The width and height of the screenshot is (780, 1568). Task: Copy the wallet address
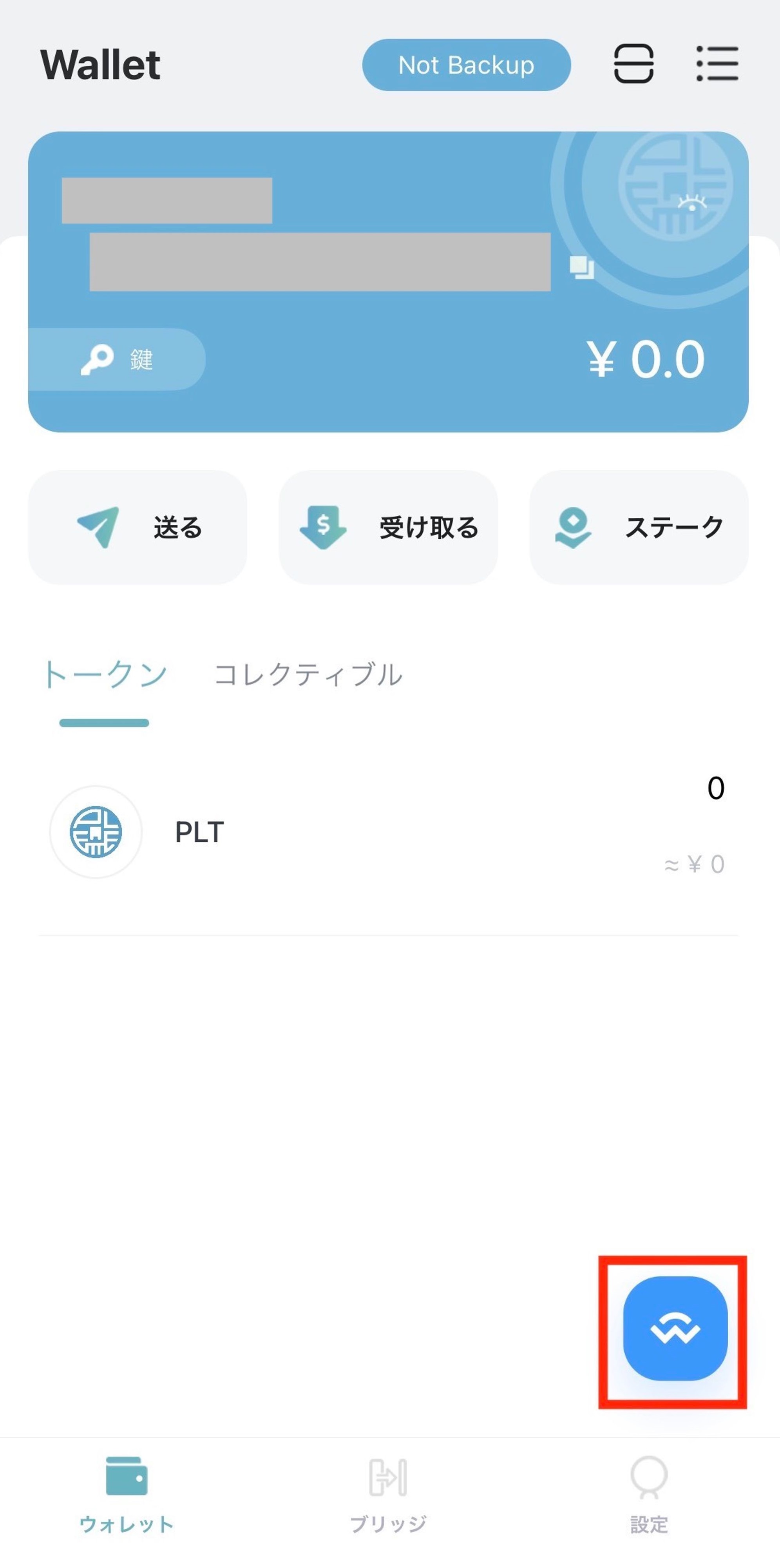[x=581, y=267]
